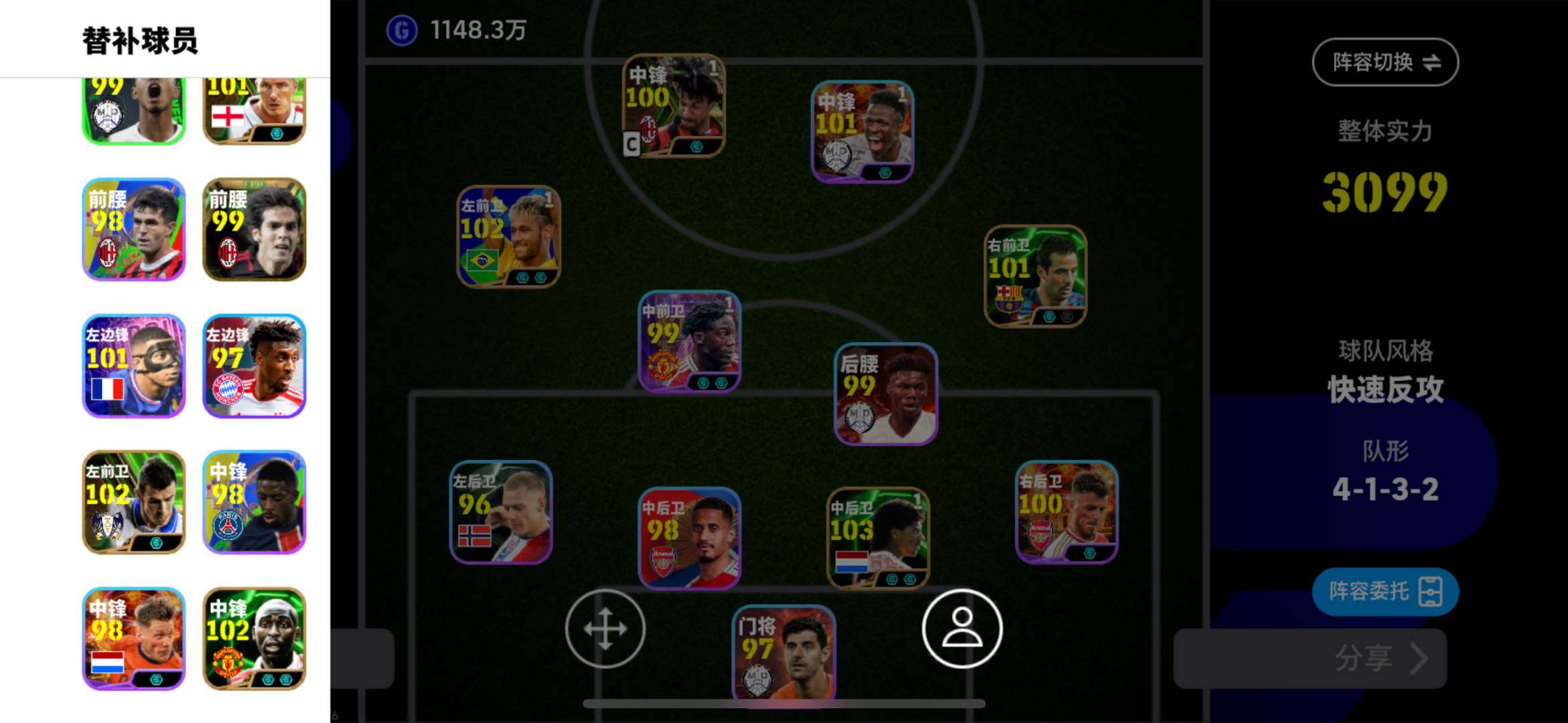Tap the 右前卫 101 Barcelona card
Viewport: 1568px width, 723px height.
pyautogui.click(x=1035, y=276)
